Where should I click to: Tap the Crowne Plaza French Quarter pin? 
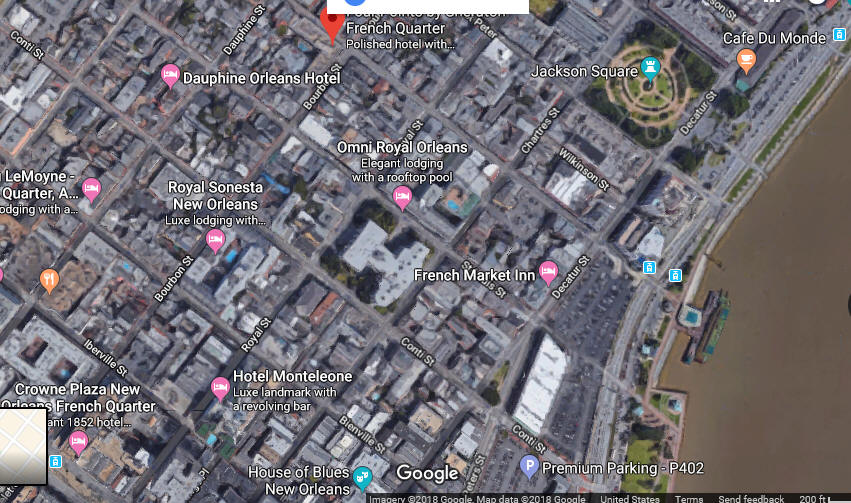pyautogui.click(x=78, y=441)
